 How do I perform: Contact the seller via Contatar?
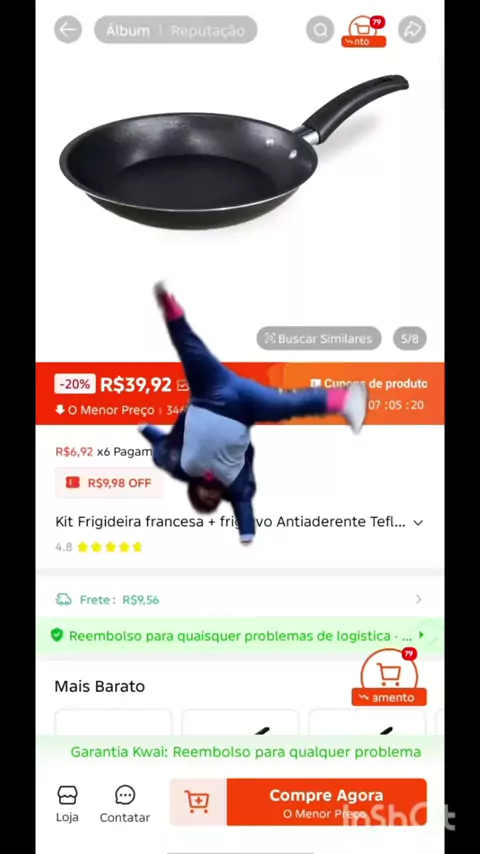(125, 804)
